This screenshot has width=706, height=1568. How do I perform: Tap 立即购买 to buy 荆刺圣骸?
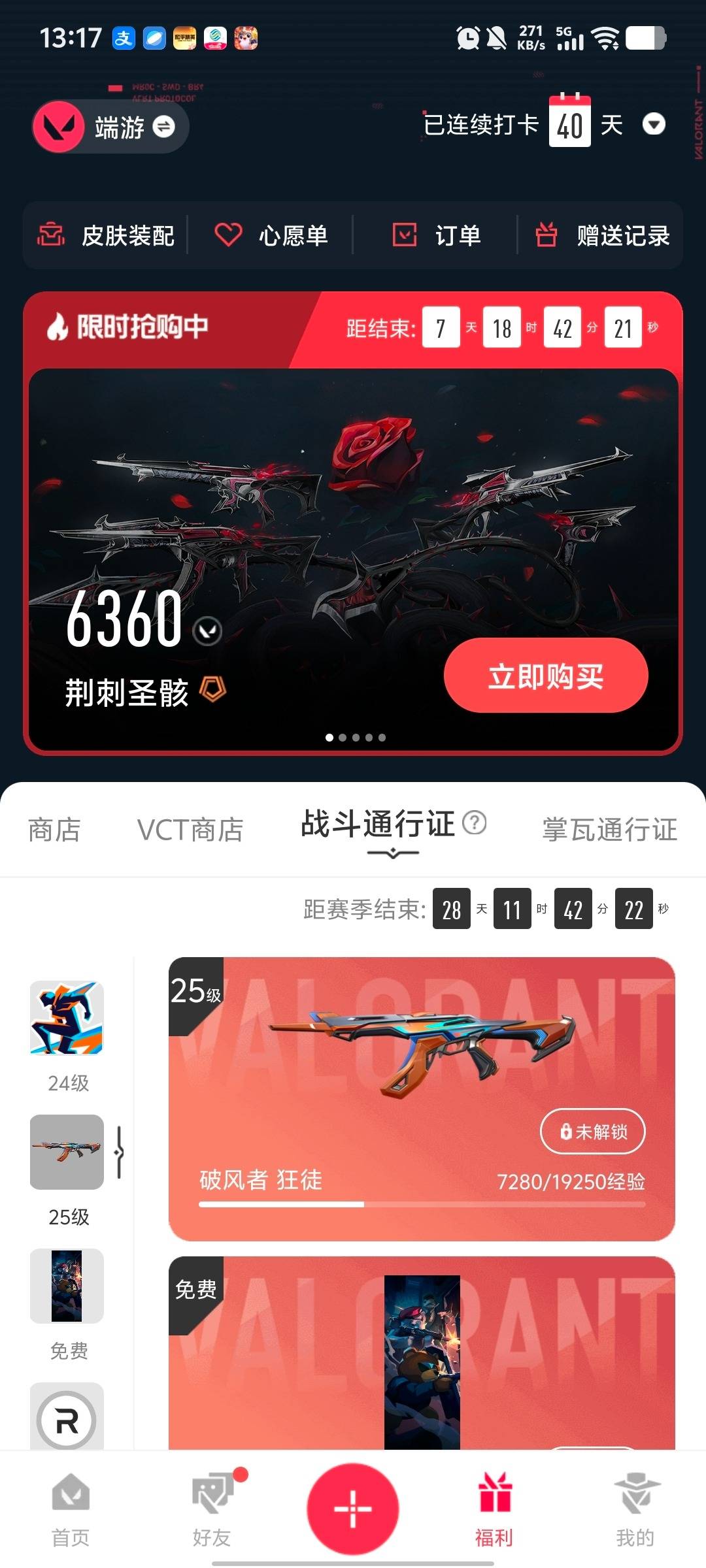tap(546, 677)
